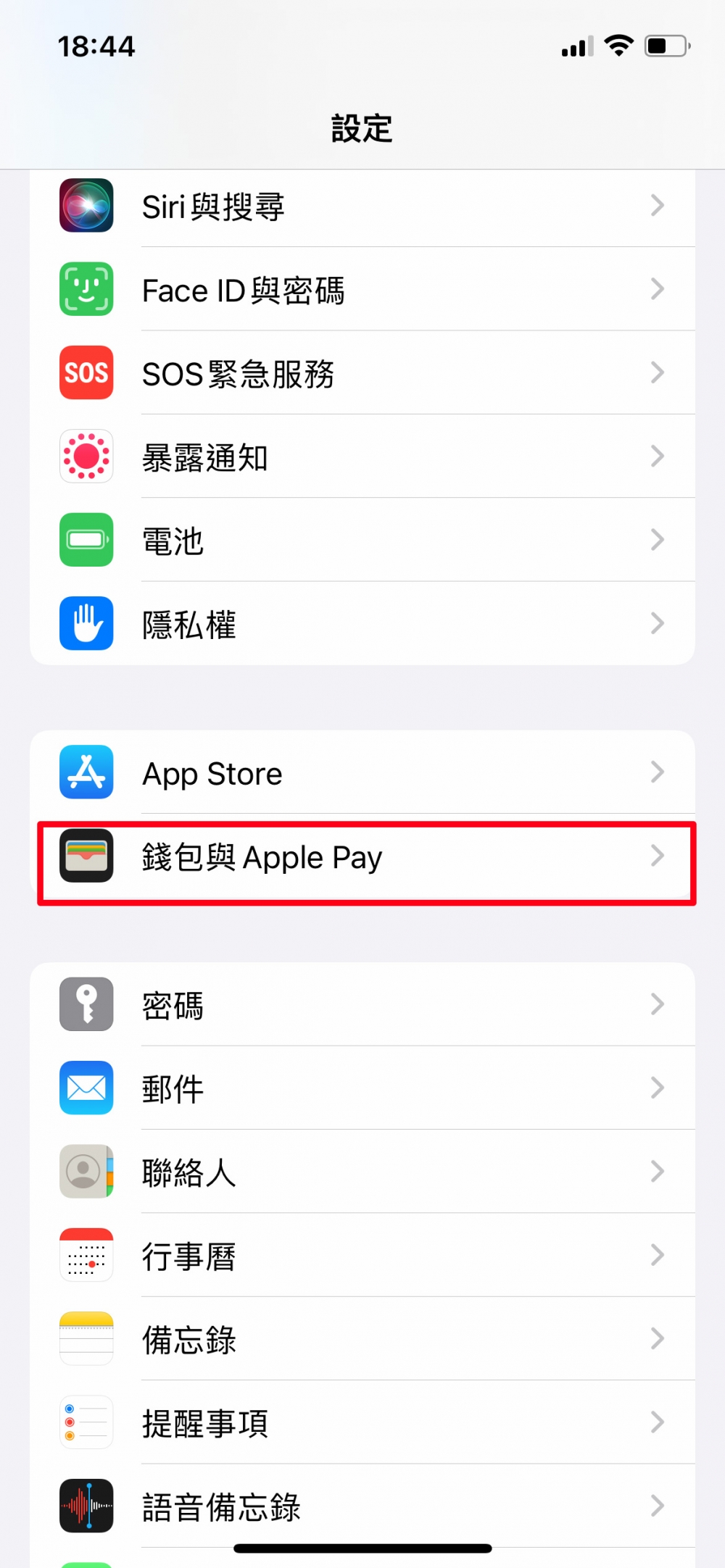Open 語音備忘錄 settings

click(x=362, y=1506)
